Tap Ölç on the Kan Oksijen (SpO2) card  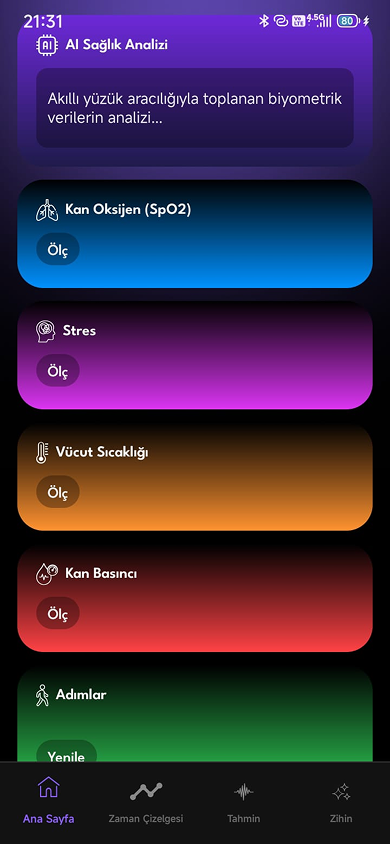click(x=58, y=249)
